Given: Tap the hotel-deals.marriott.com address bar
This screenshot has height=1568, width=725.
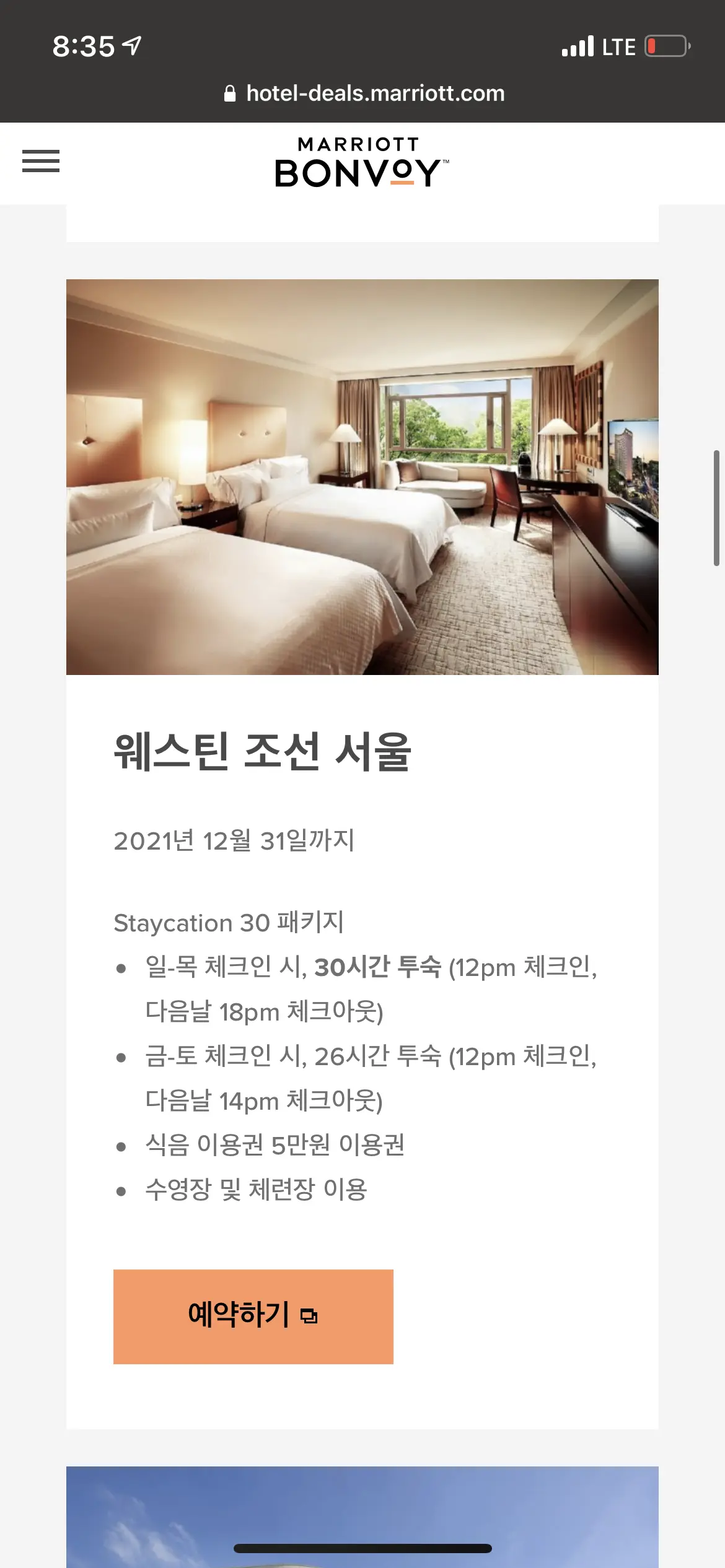Looking at the screenshot, I should [364, 94].
